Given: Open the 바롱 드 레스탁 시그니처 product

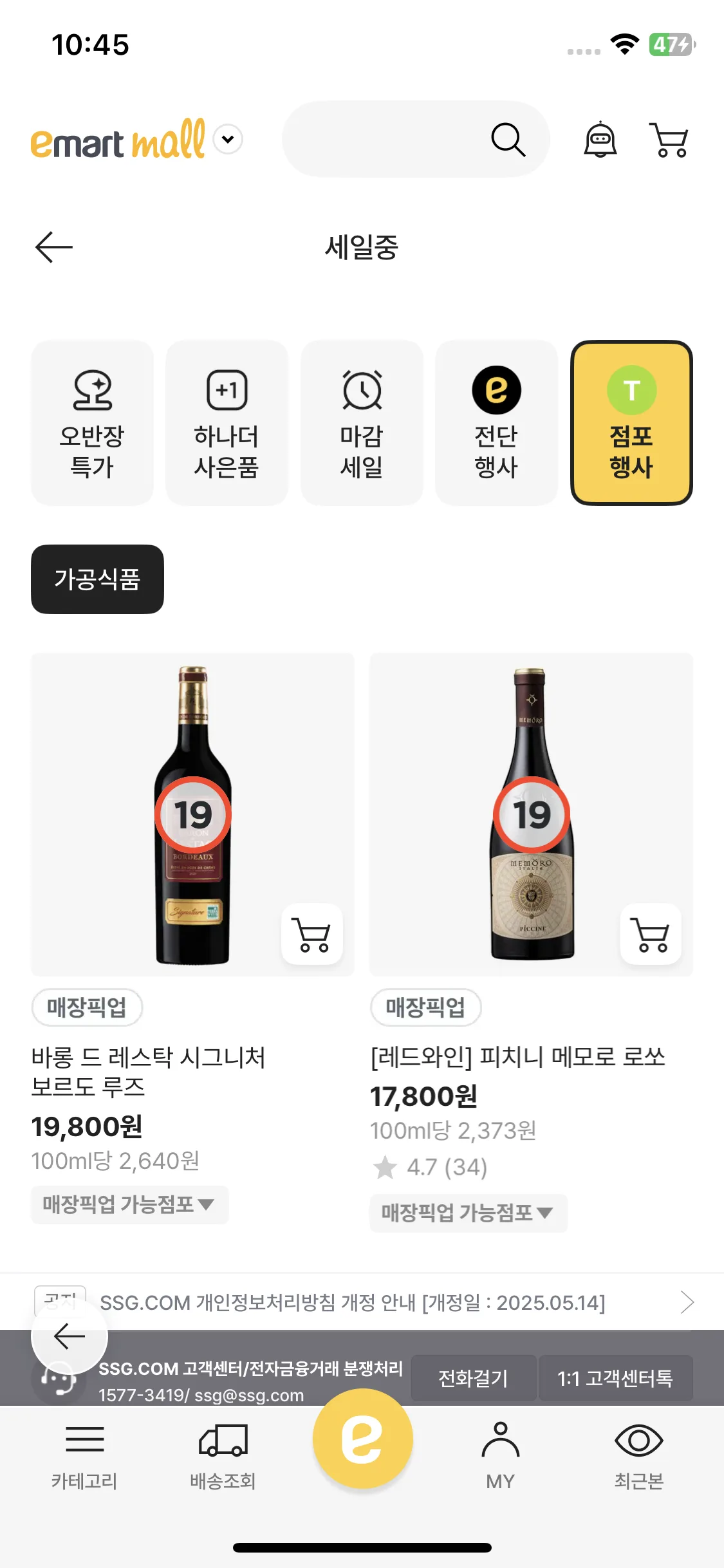Looking at the screenshot, I should tap(148, 1071).
